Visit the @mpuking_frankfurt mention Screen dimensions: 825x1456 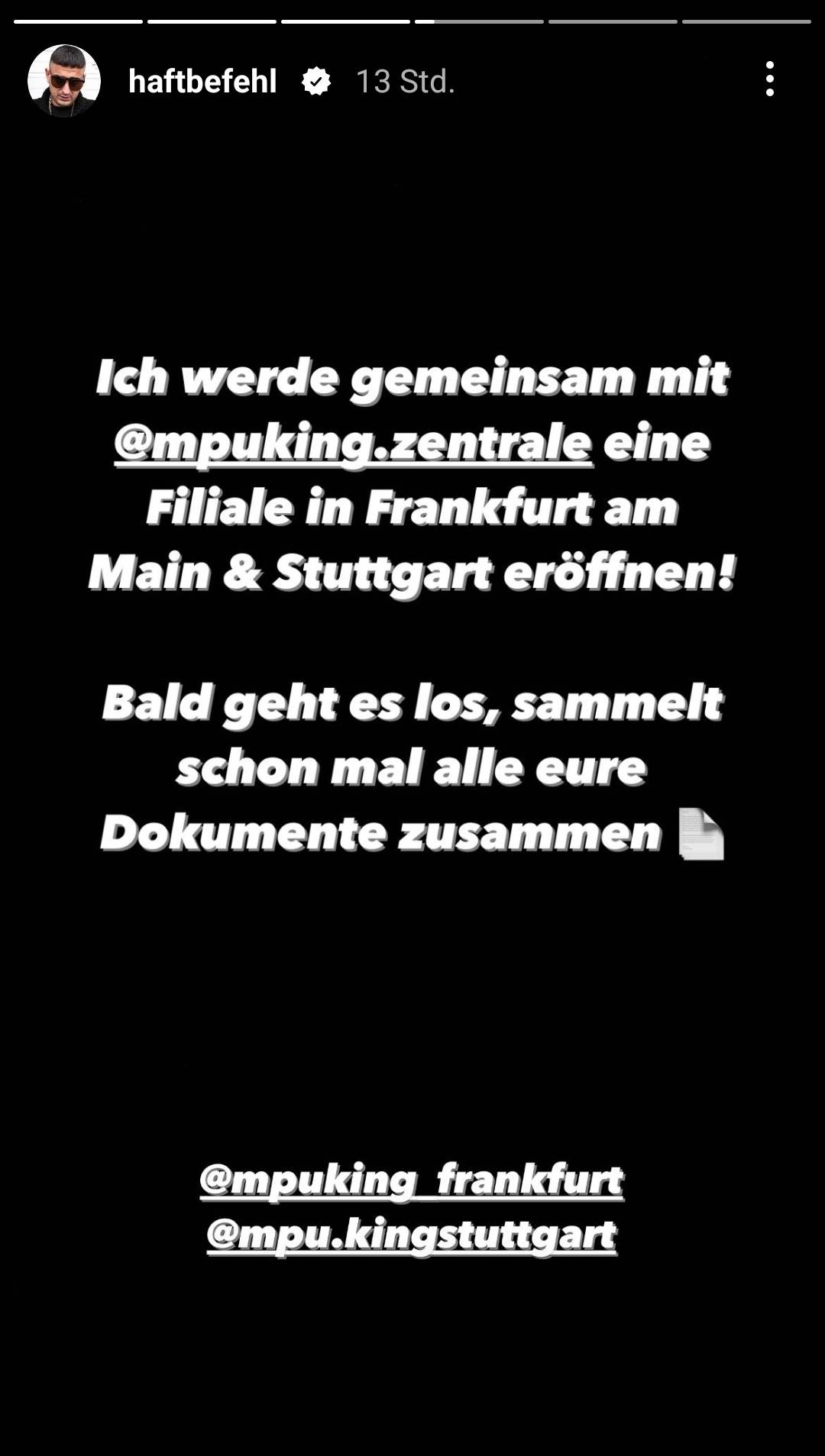tap(412, 1179)
